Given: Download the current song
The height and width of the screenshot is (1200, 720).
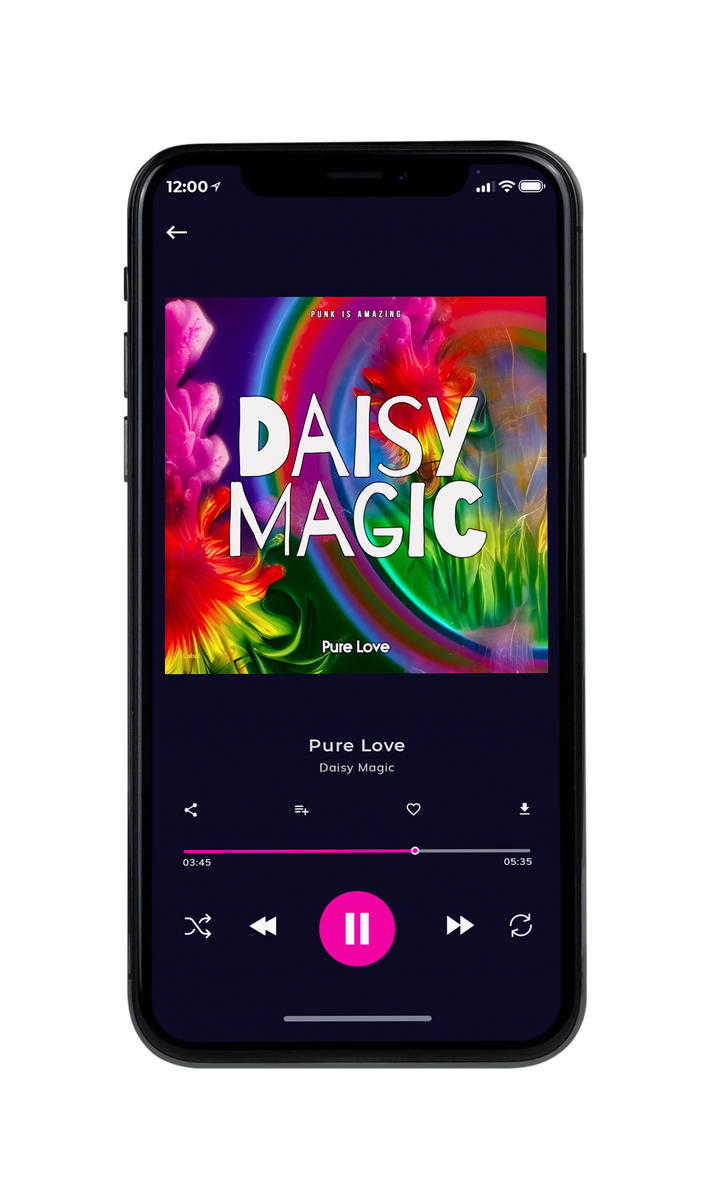Looking at the screenshot, I should [x=524, y=809].
